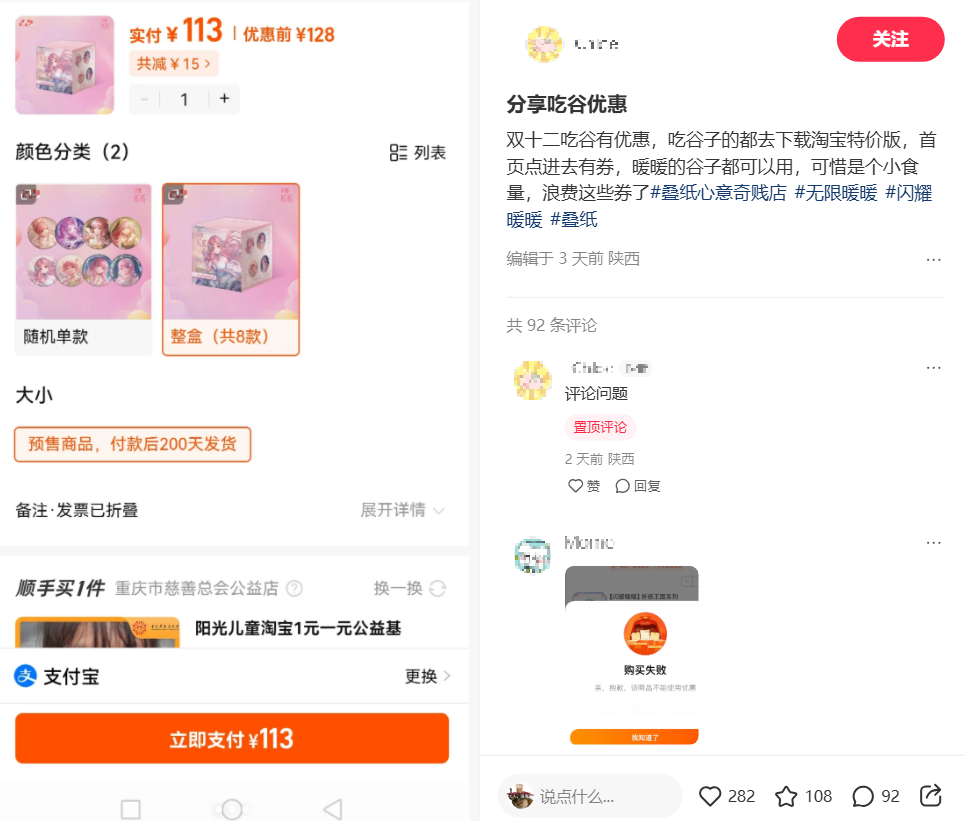The image size is (965, 821).
Task: Reply to the pinned 评论问题 comment
Action: point(638,486)
